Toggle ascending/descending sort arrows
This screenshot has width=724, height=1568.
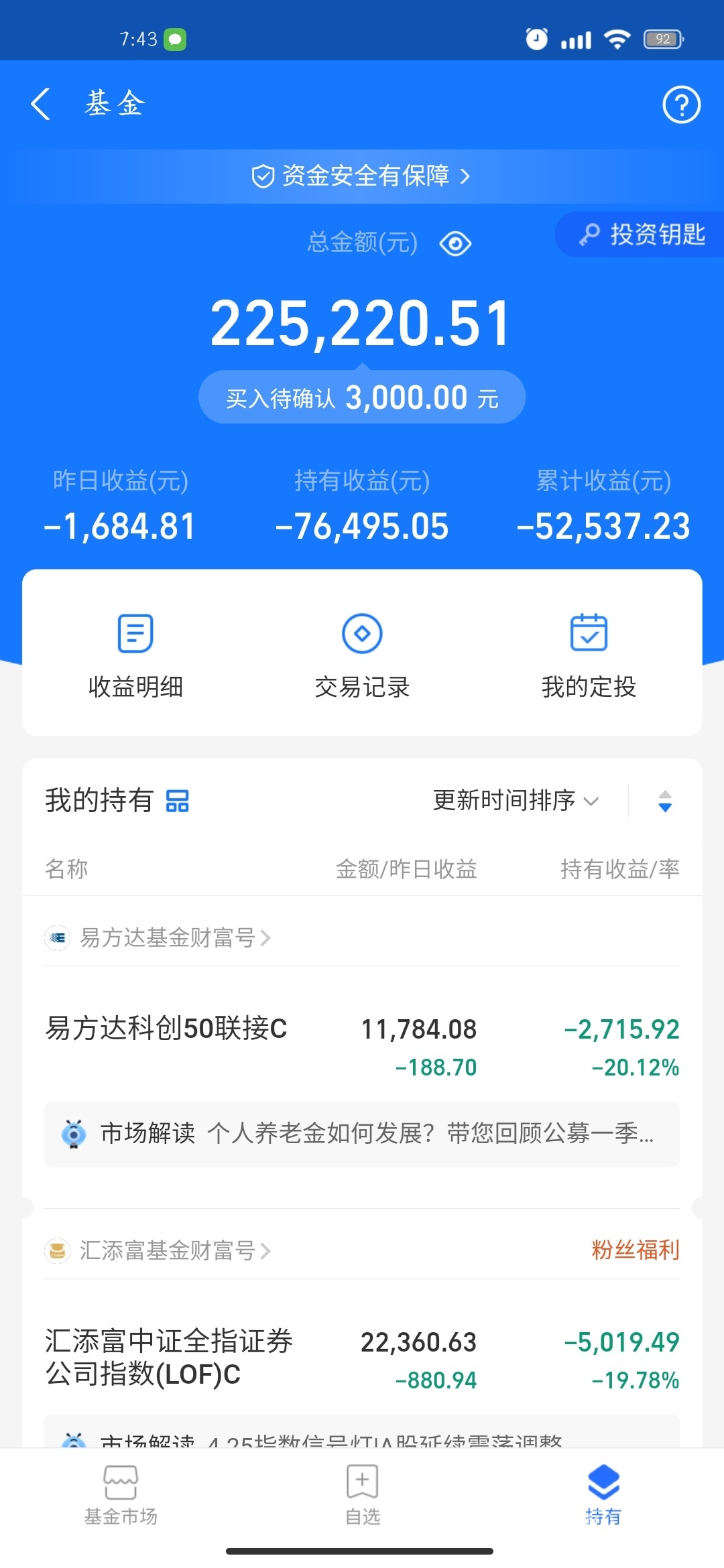tap(665, 801)
